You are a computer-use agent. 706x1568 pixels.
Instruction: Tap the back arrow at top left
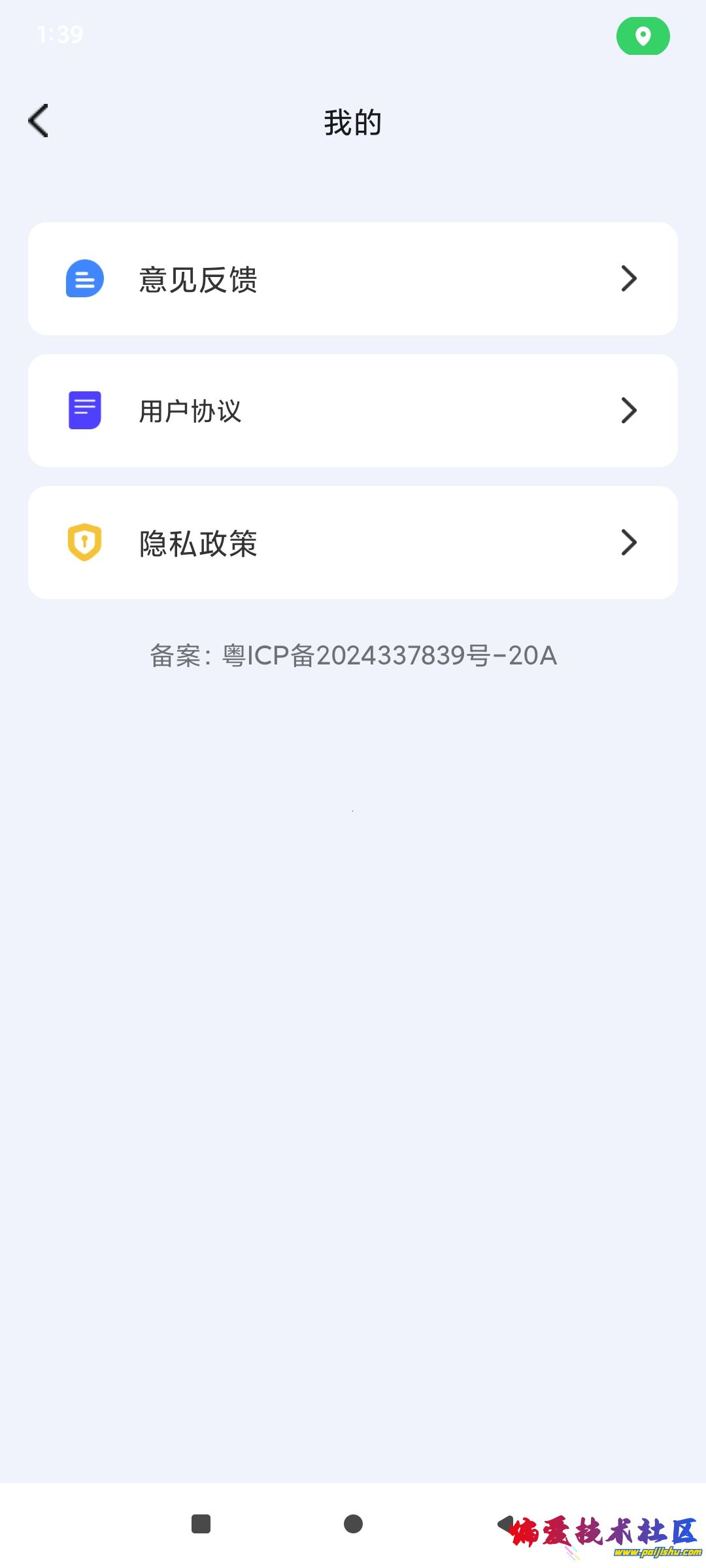coord(39,121)
